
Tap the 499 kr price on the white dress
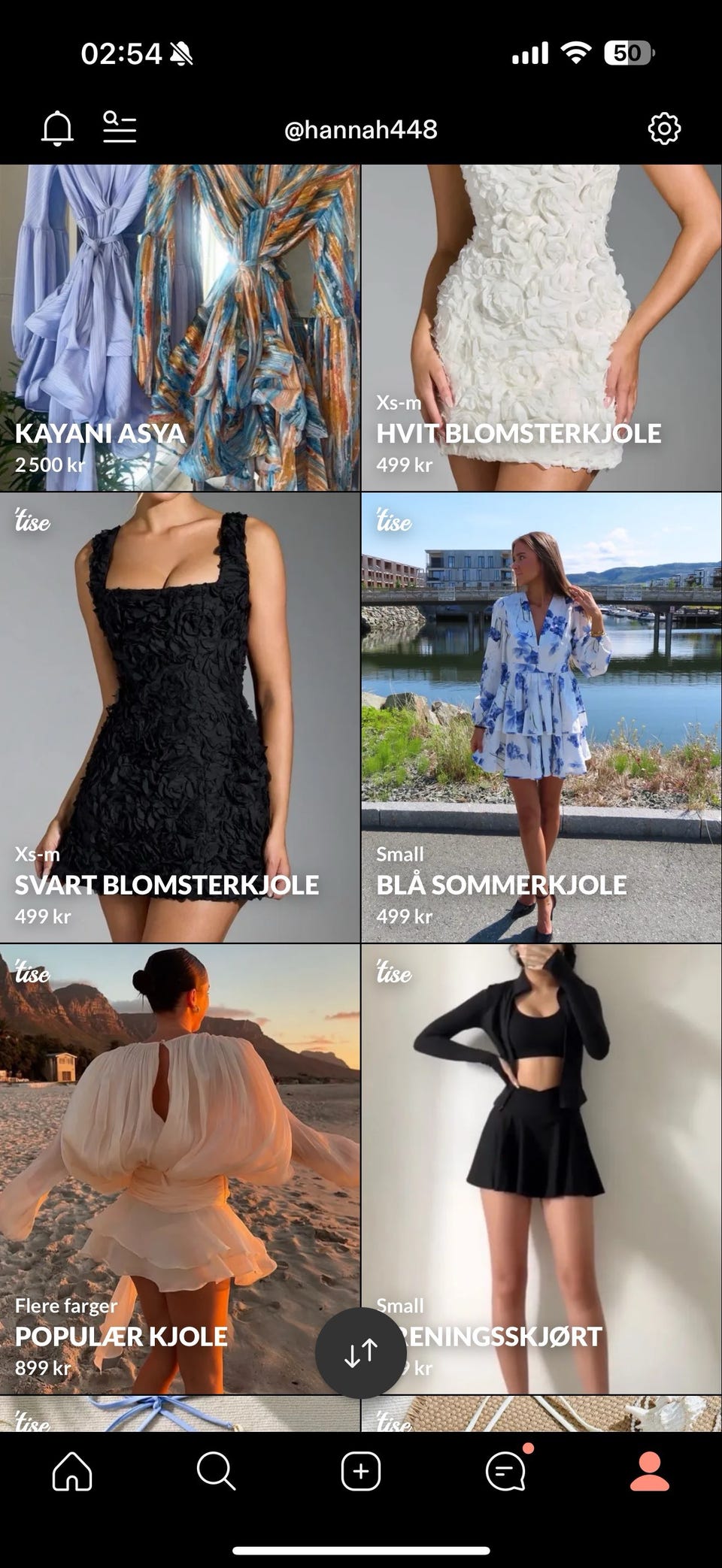tap(404, 465)
